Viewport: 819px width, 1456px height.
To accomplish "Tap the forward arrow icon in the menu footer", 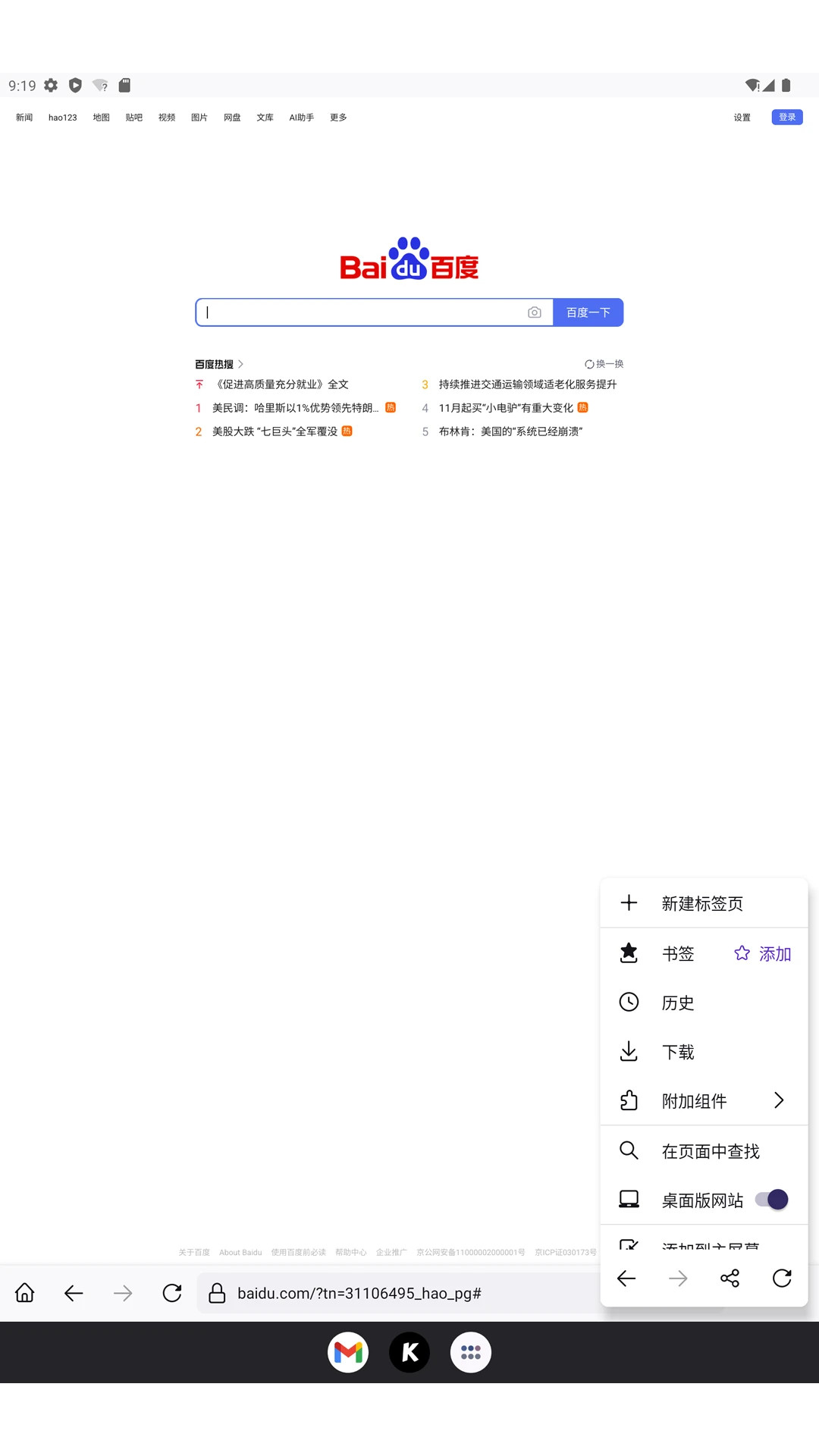I will [x=677, y=1278].
